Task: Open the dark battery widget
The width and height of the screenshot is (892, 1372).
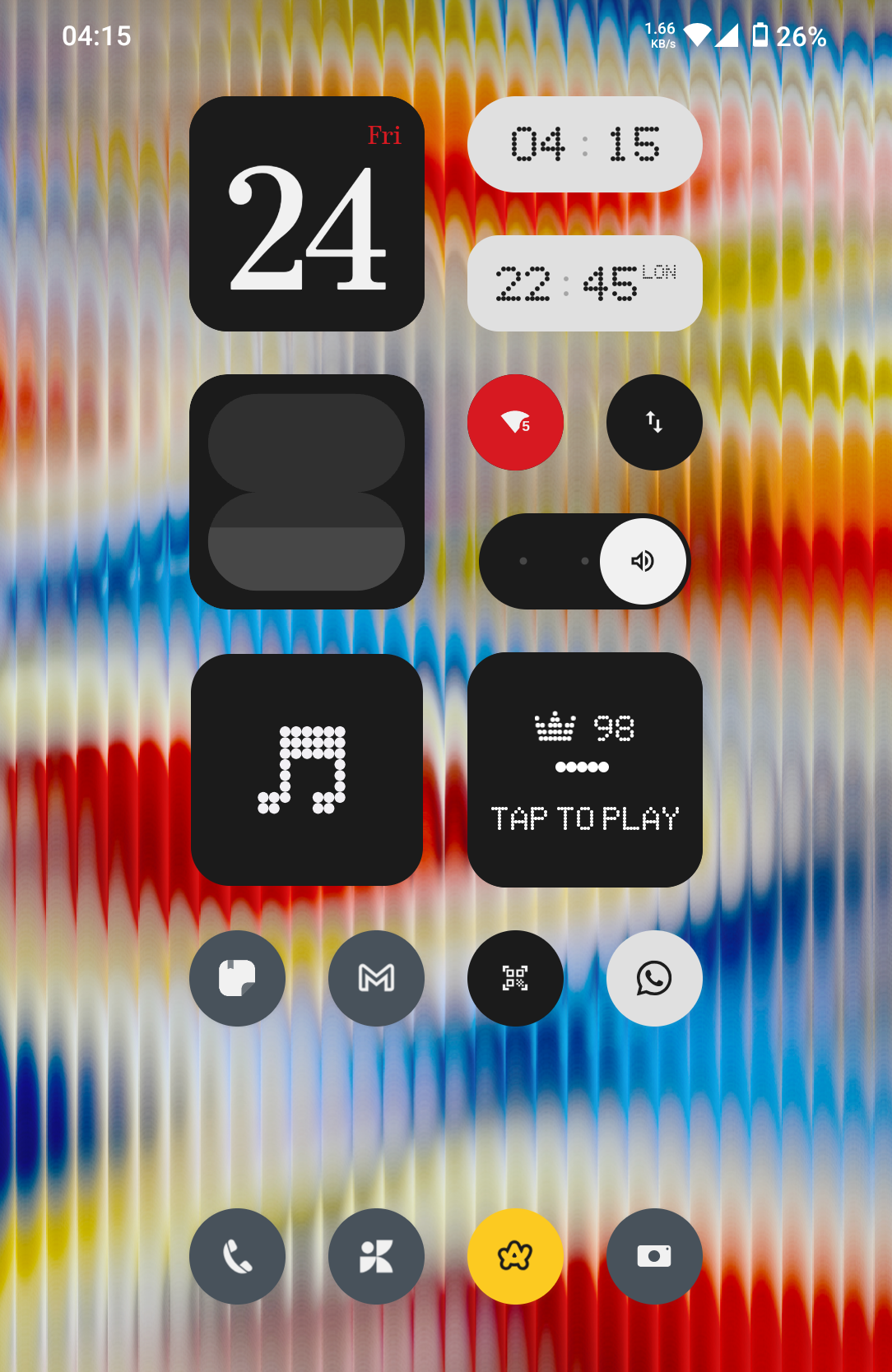Action: click(307, 492)
